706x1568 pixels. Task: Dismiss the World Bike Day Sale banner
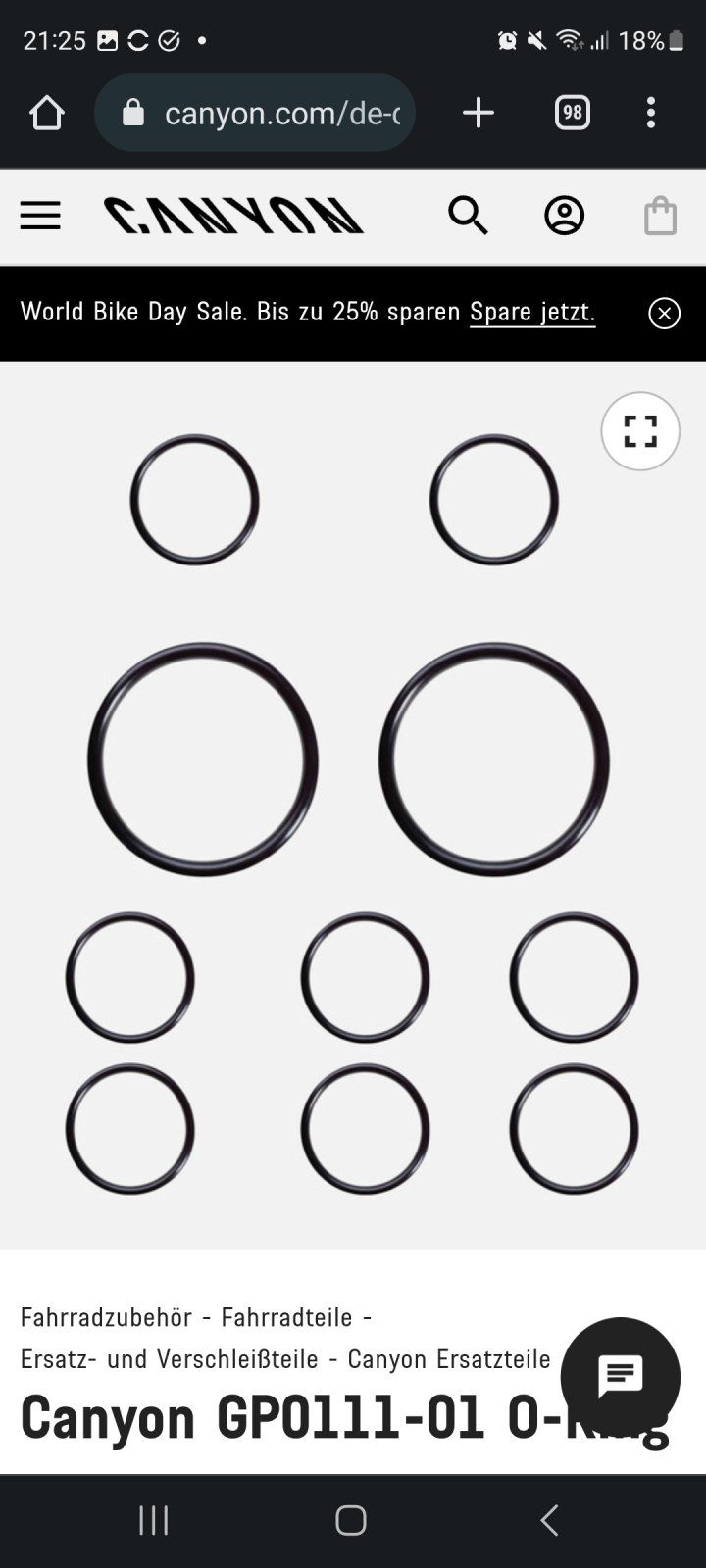tap(664, 313)
